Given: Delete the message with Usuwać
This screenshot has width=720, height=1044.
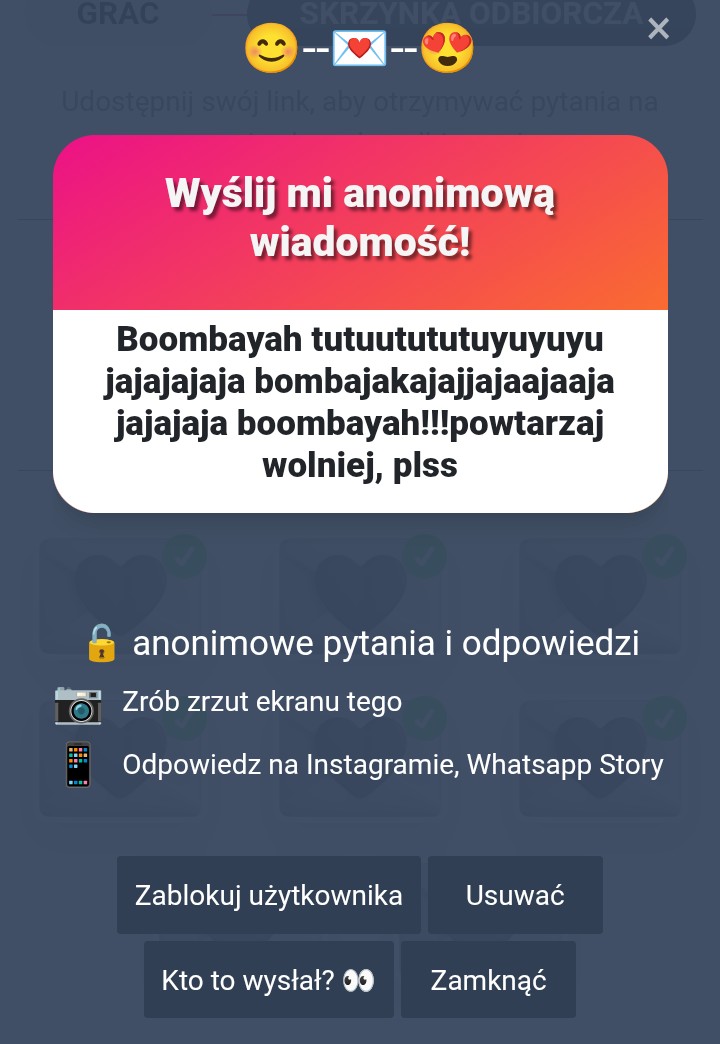Looking at the screenshot, I should (515, 895).
